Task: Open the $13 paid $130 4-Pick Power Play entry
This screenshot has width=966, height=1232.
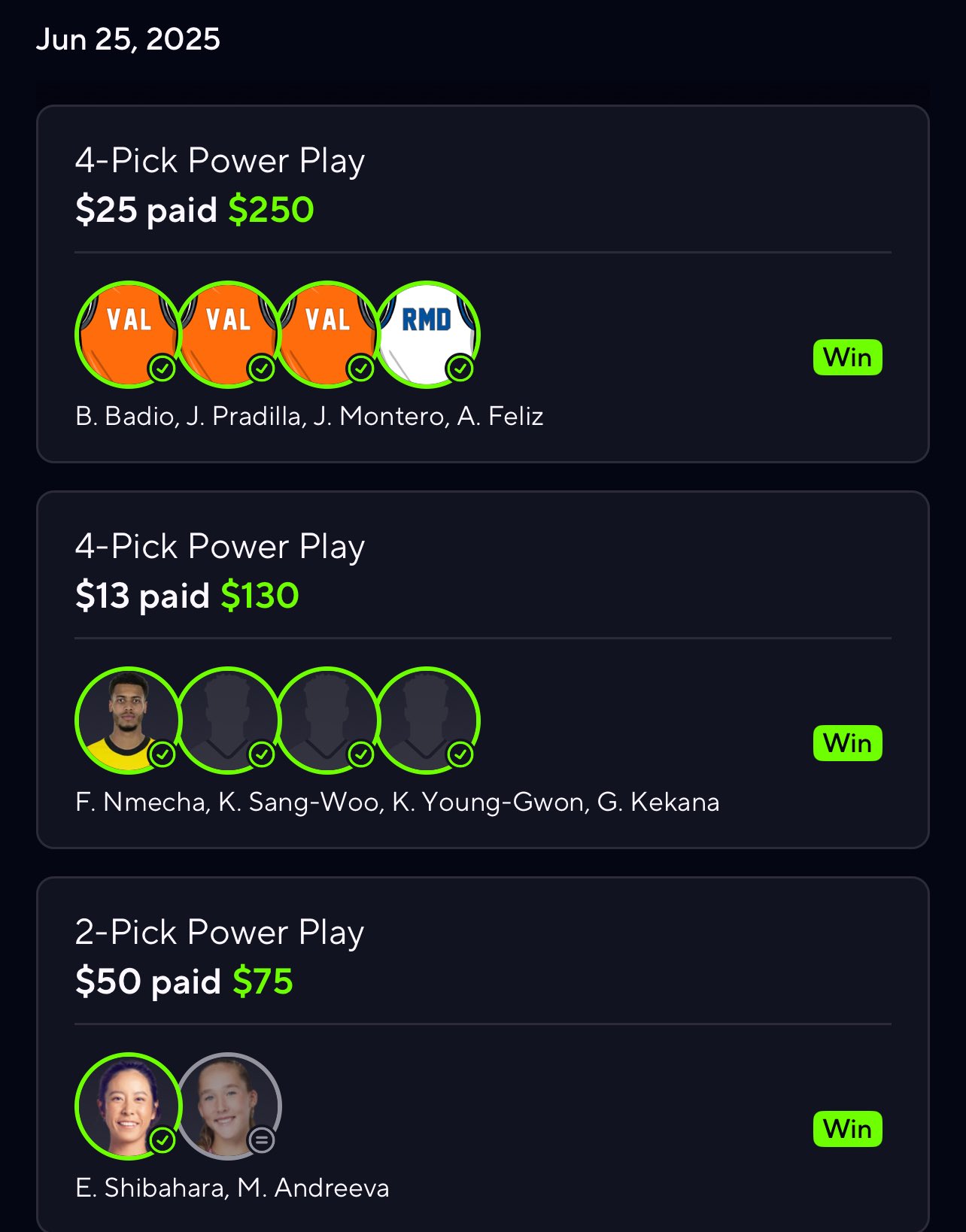Action: click(481, 669)
